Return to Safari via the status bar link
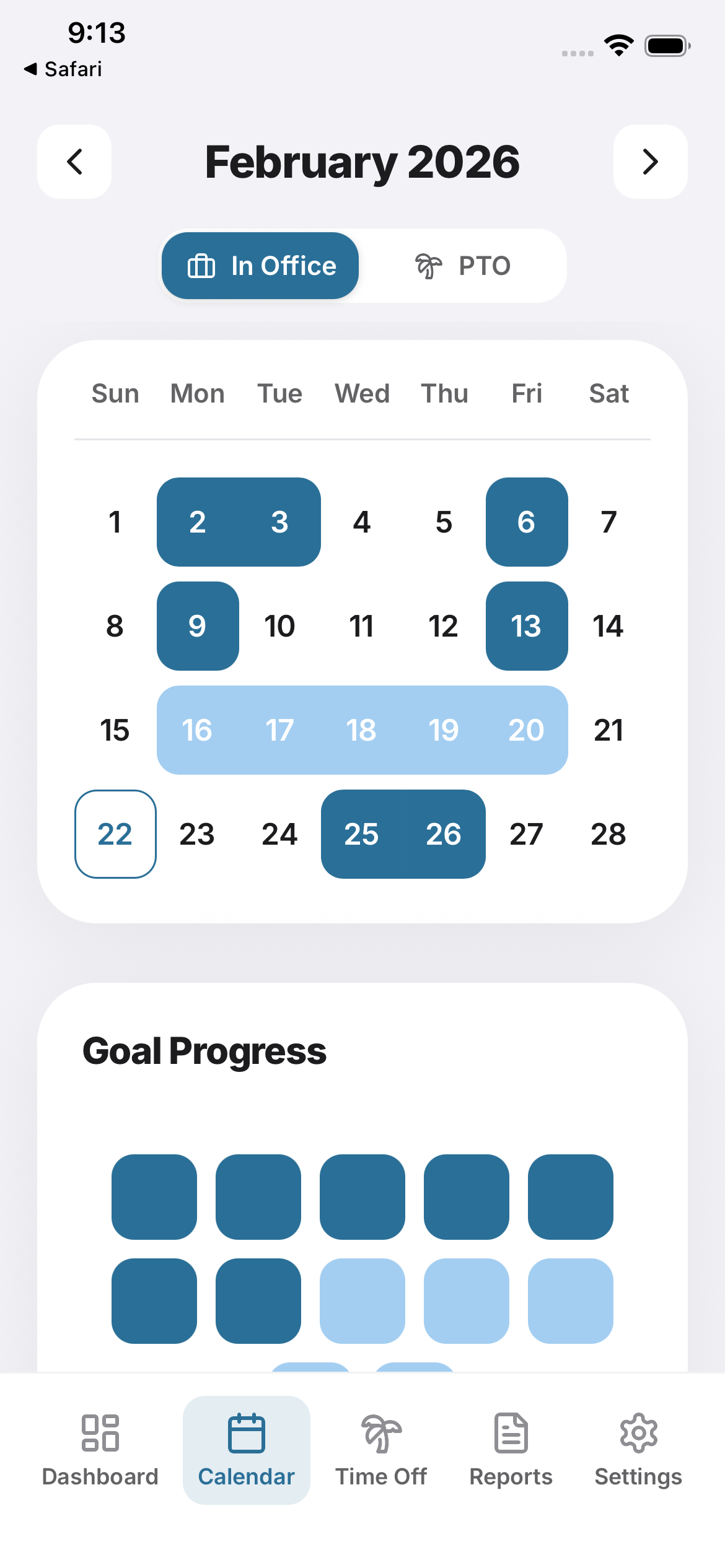 point(63,69)
